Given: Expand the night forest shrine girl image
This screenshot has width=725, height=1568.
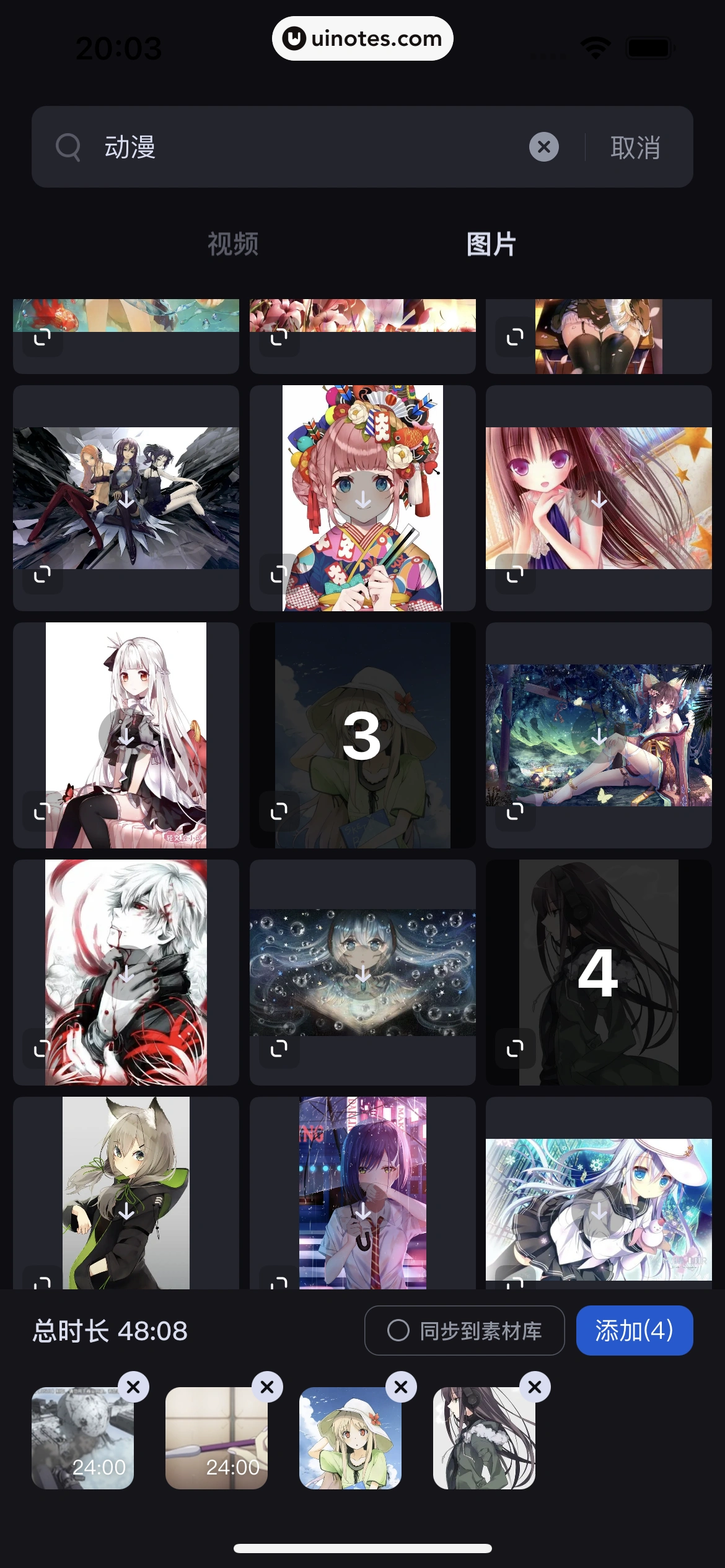Looking at the screenshot, I should tap(515, 811).
